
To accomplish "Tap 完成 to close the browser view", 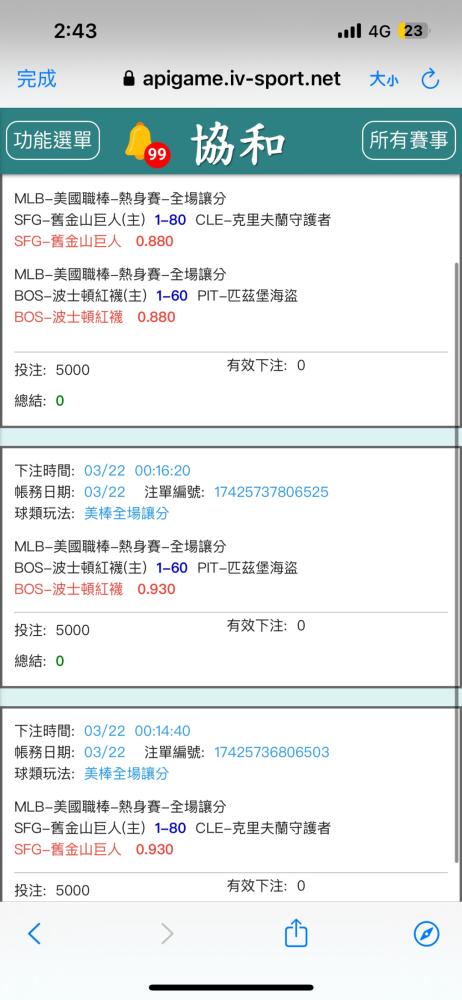I will point(36,79).
